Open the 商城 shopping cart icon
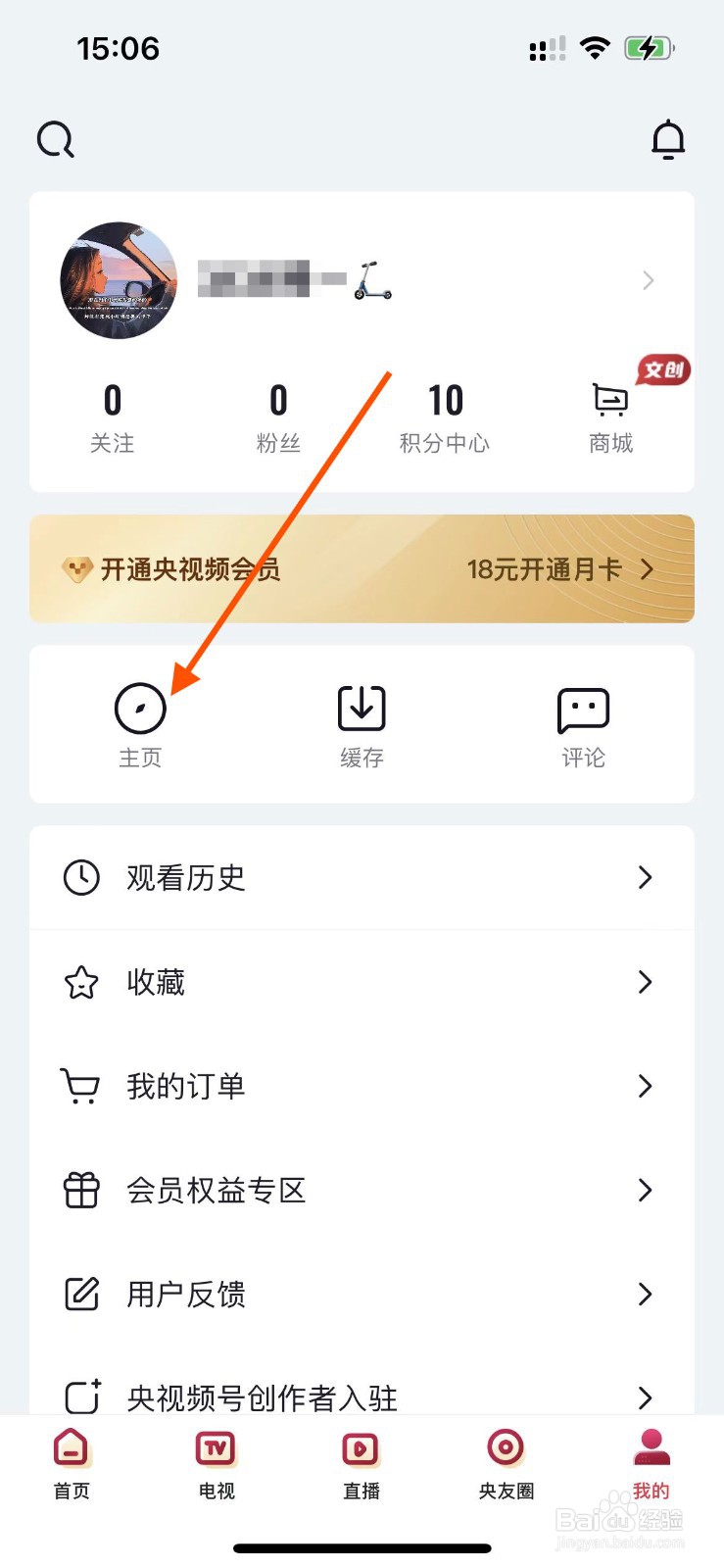Viewport: 724px width, 1568px height. tap(609, 400)
